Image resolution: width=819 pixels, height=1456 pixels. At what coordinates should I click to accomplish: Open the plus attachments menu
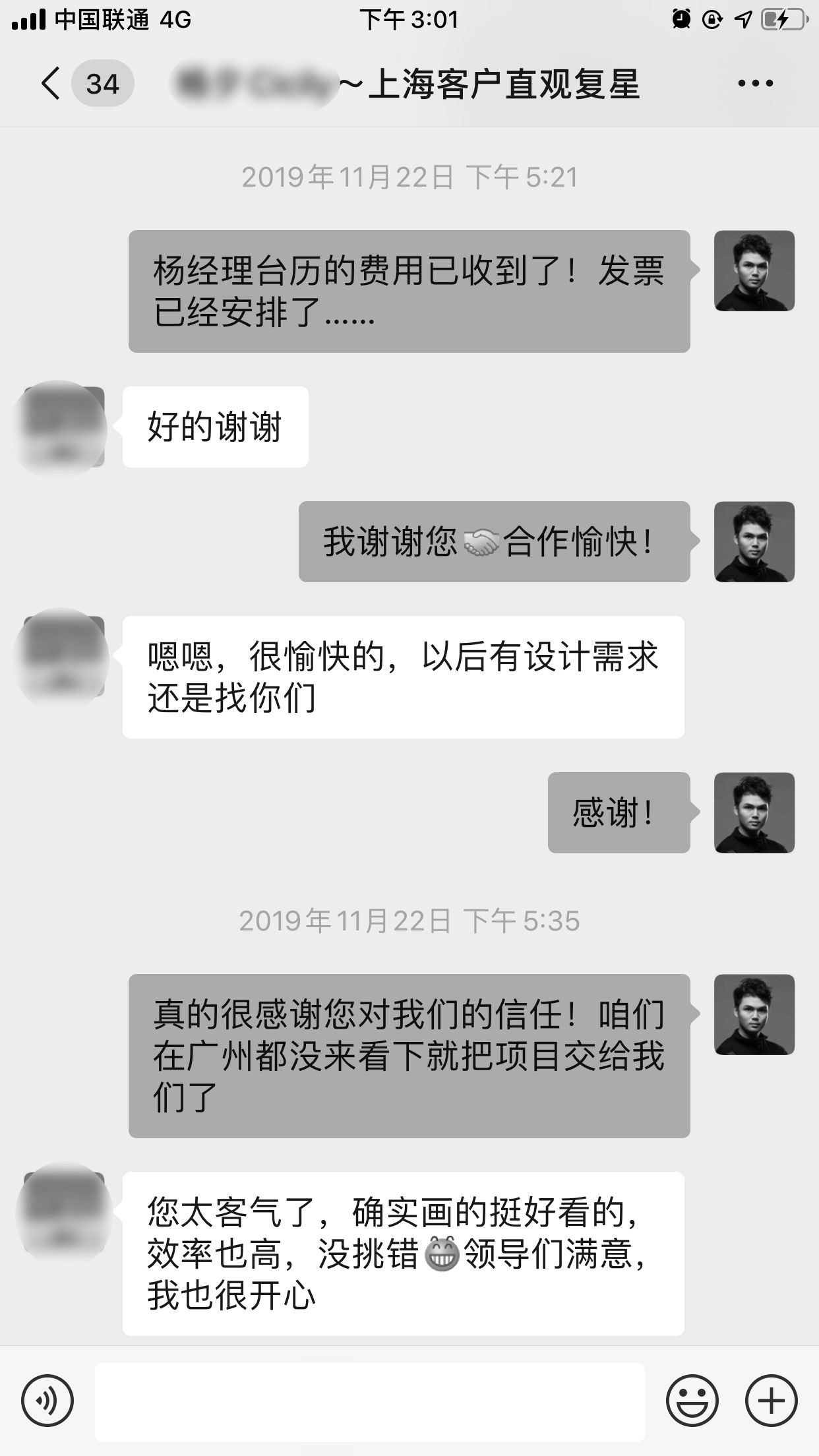pyautogui.click(x=771, y=1401)
